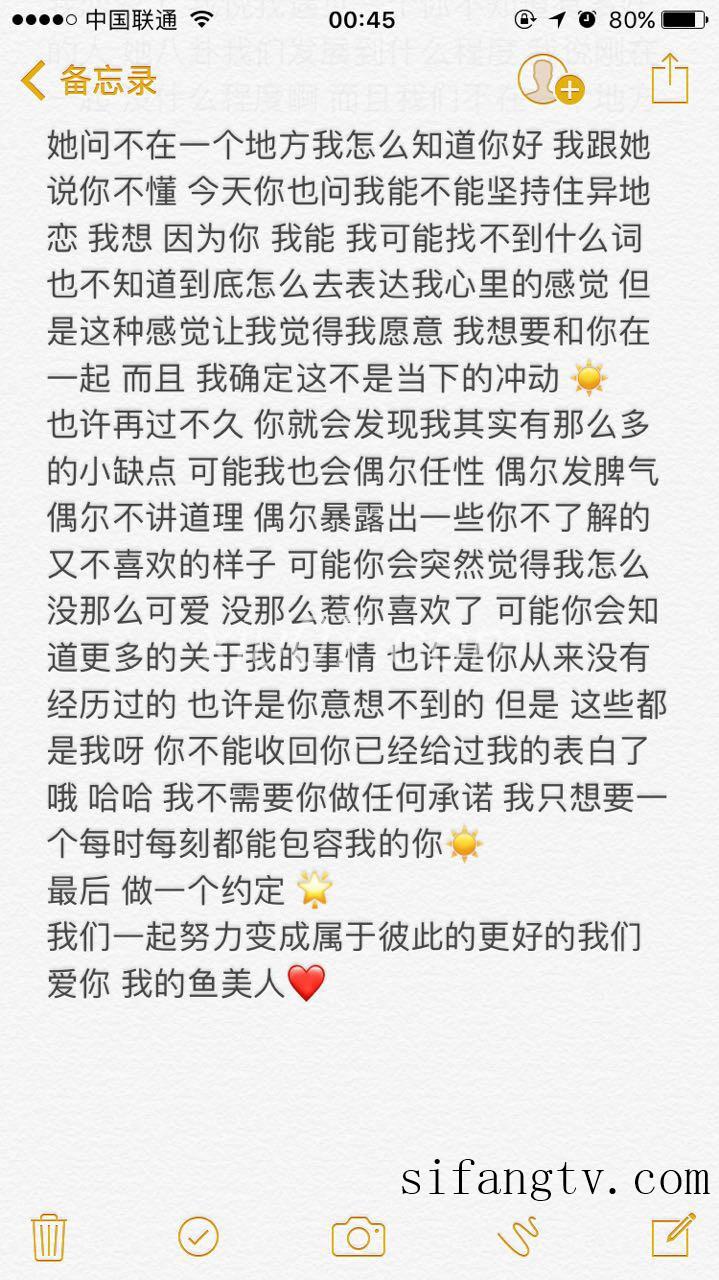This screenshot has width=719, height=1280.
Task: Insert a photo using the camera icon
Action: 358,1236
